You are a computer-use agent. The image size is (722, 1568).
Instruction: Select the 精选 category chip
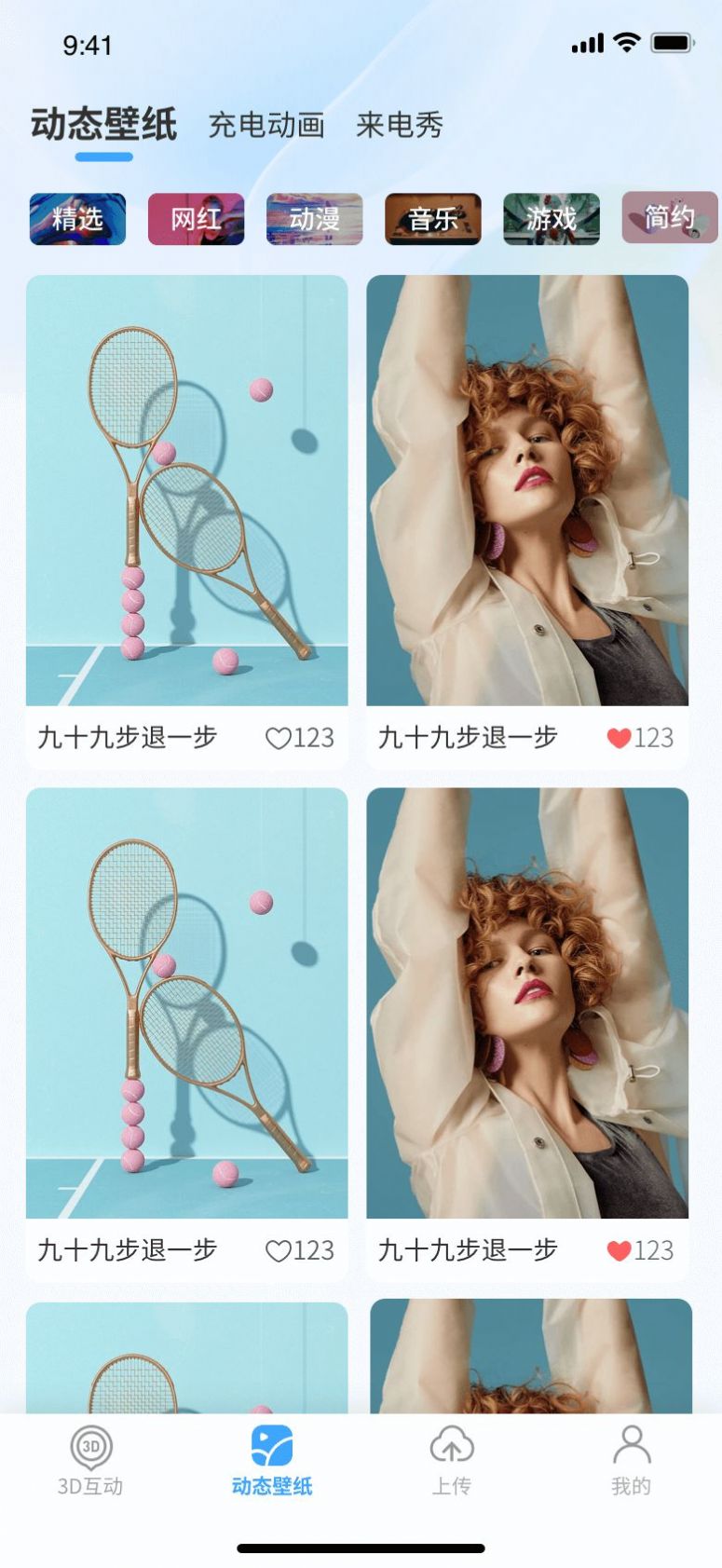(76, 220)
